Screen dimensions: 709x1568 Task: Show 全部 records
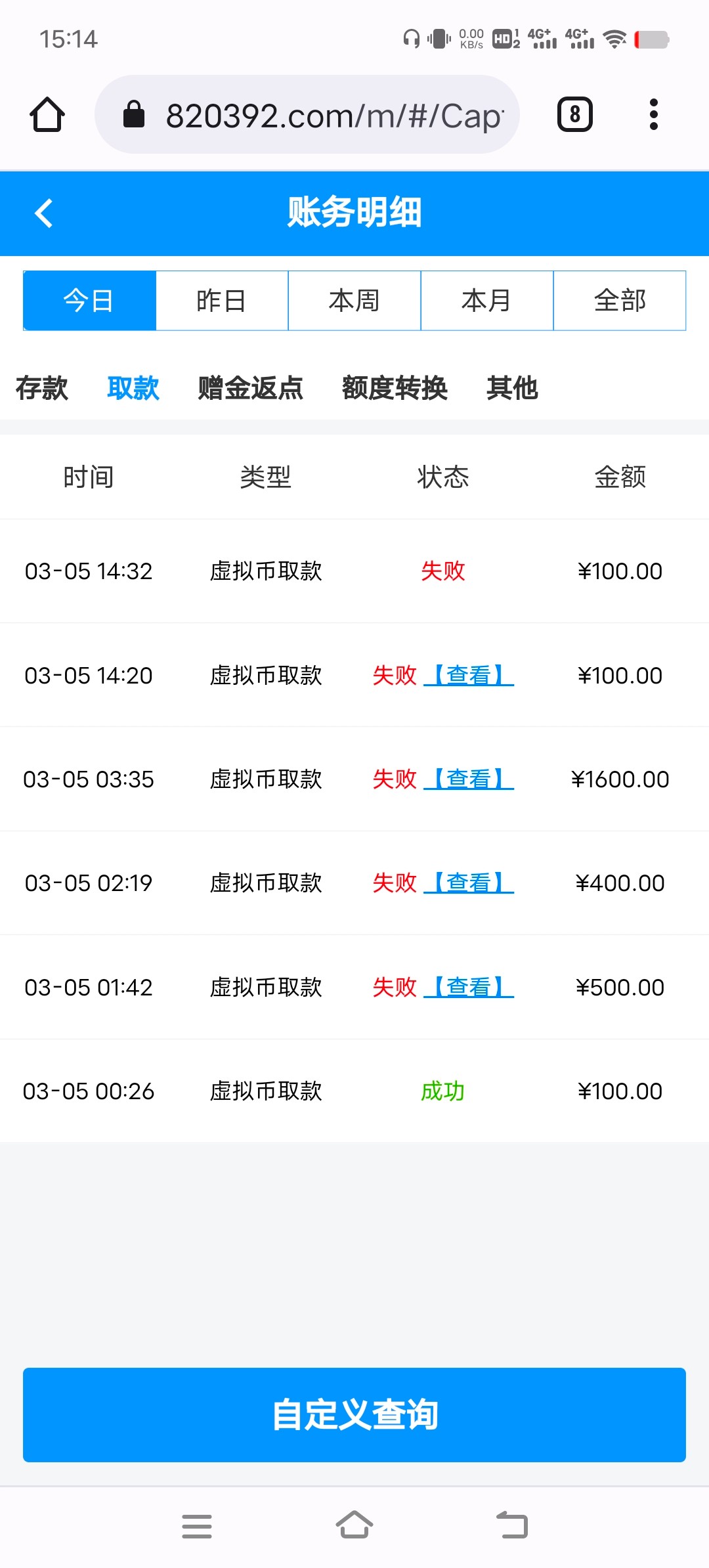point(620,301)
